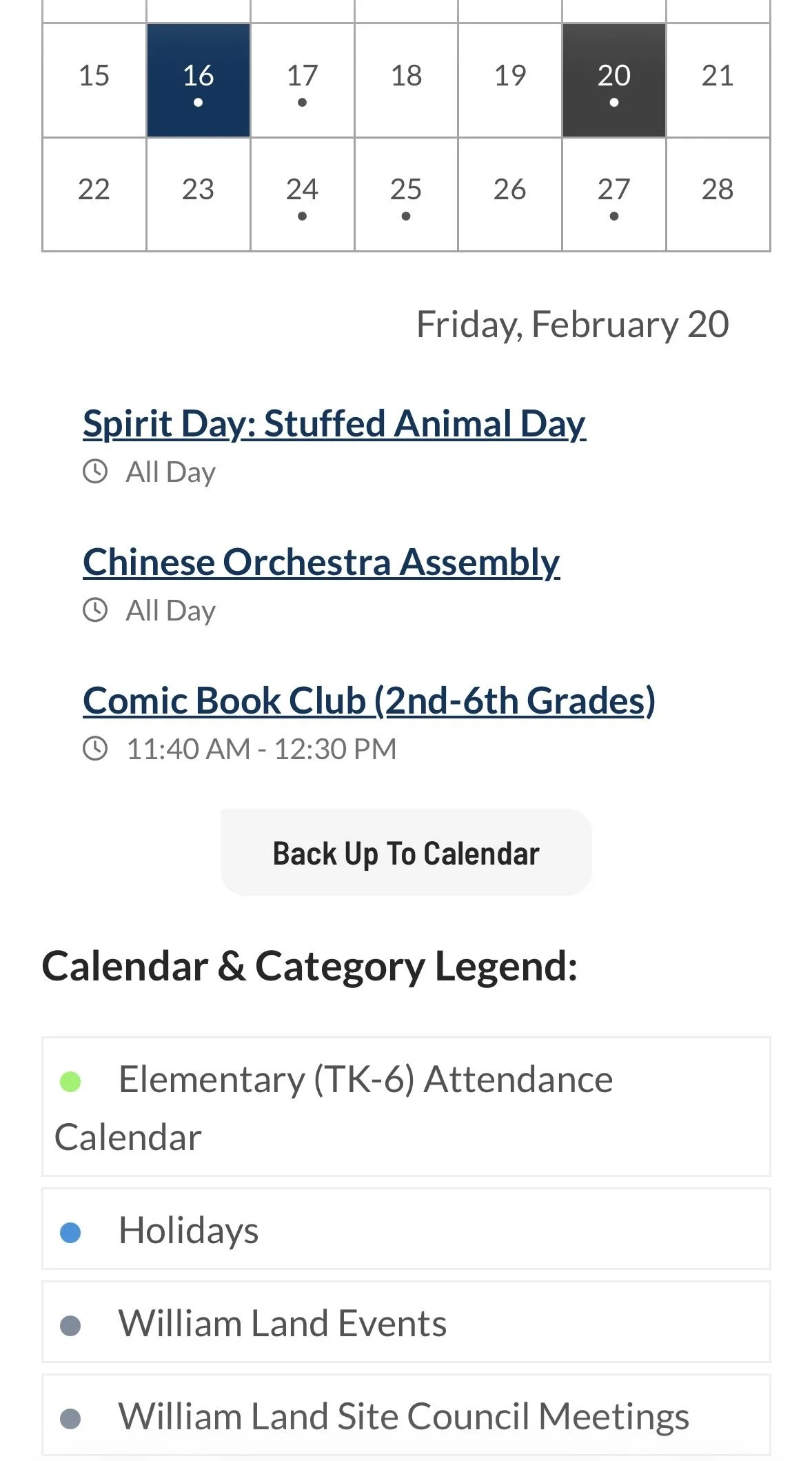Open Comic Book Club (2nd-6th Grades) link
Screen dimensions: 812x1461
[369, 701]
